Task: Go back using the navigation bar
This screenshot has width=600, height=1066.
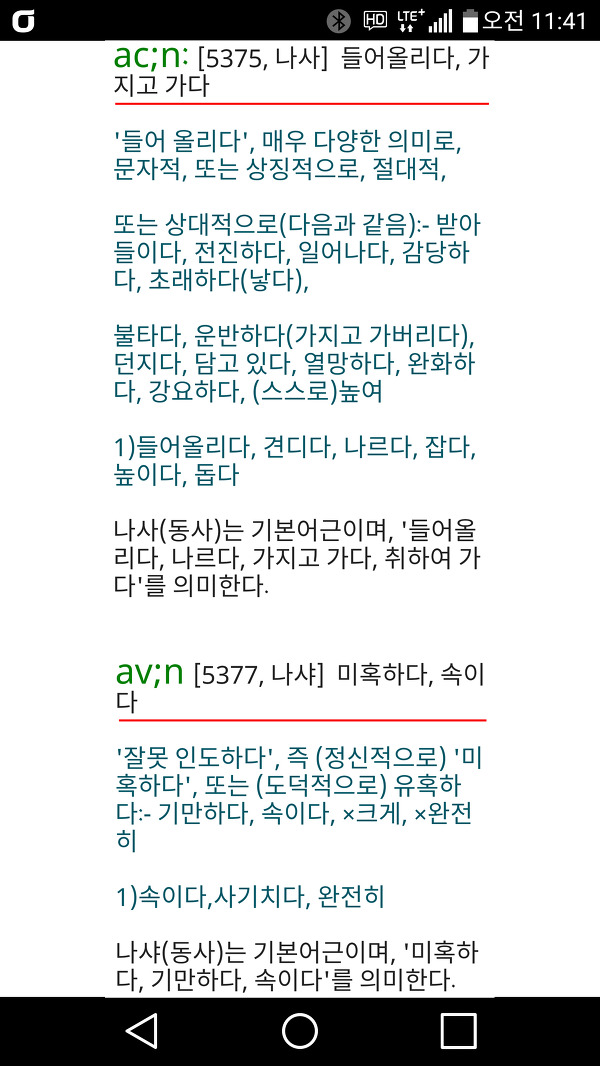Action: pos(142,1030)
